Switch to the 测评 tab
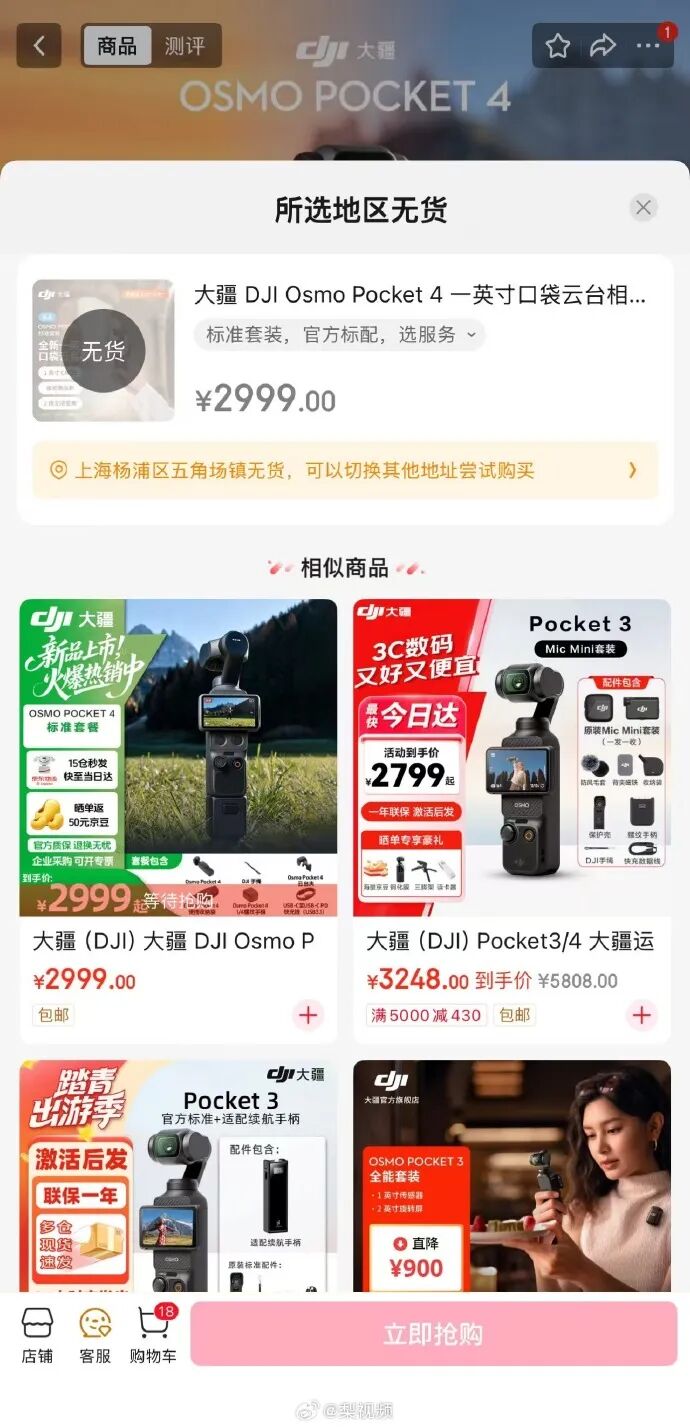The image size is (690, 1427). click(x=185, y=46)
